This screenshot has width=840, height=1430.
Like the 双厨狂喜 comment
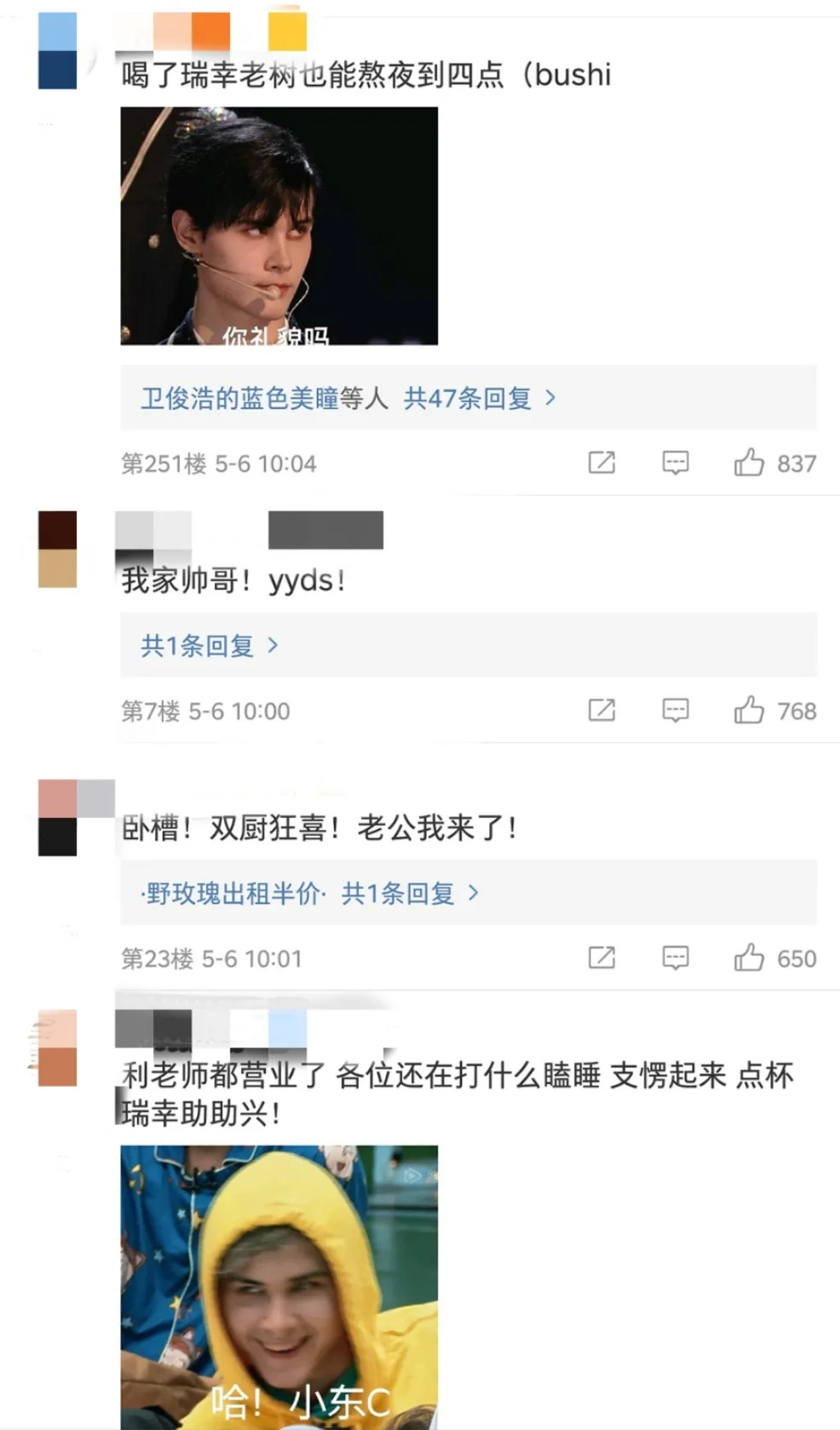click(750, 958)
